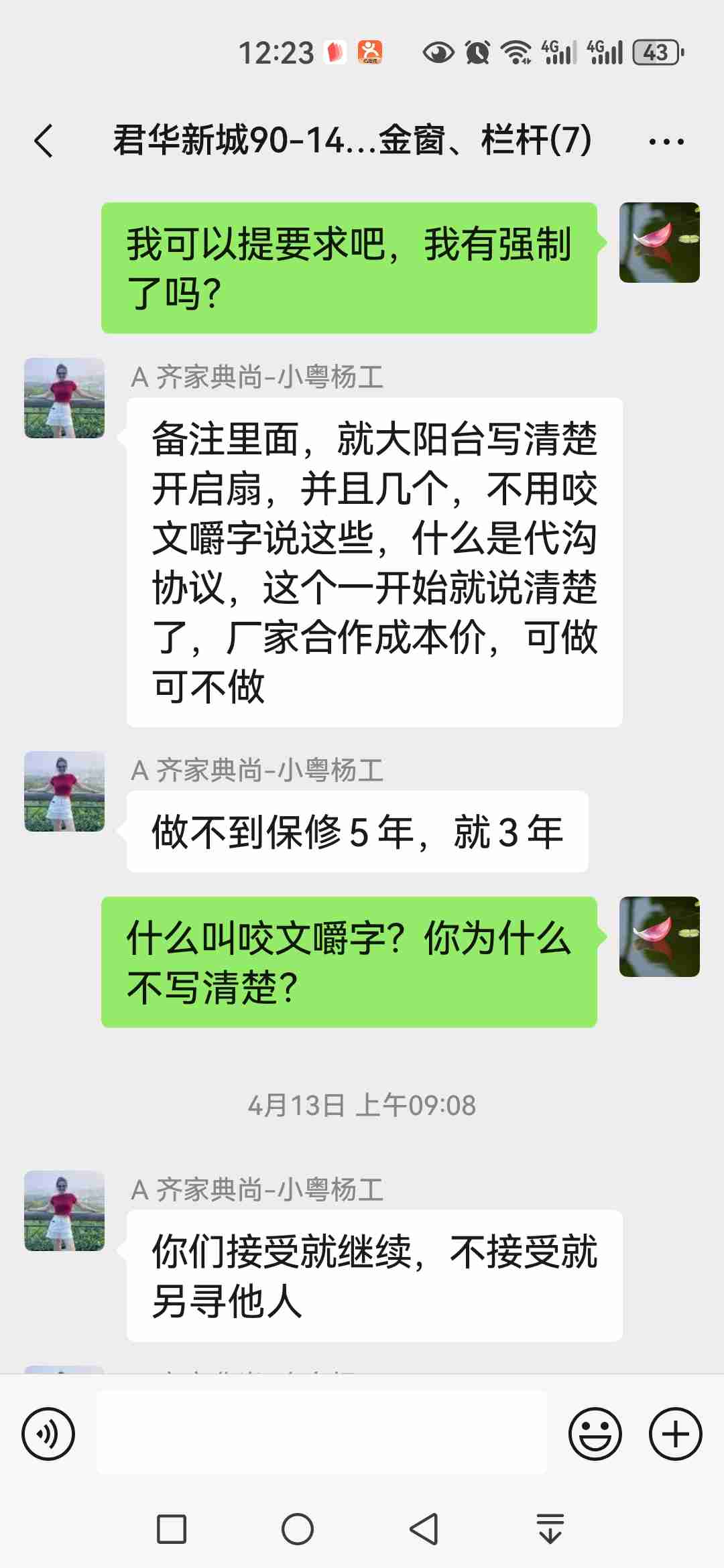Screen dimensions: 724x1568
Task: Open the plus attachments menu
Action: tap(675, 1434)
